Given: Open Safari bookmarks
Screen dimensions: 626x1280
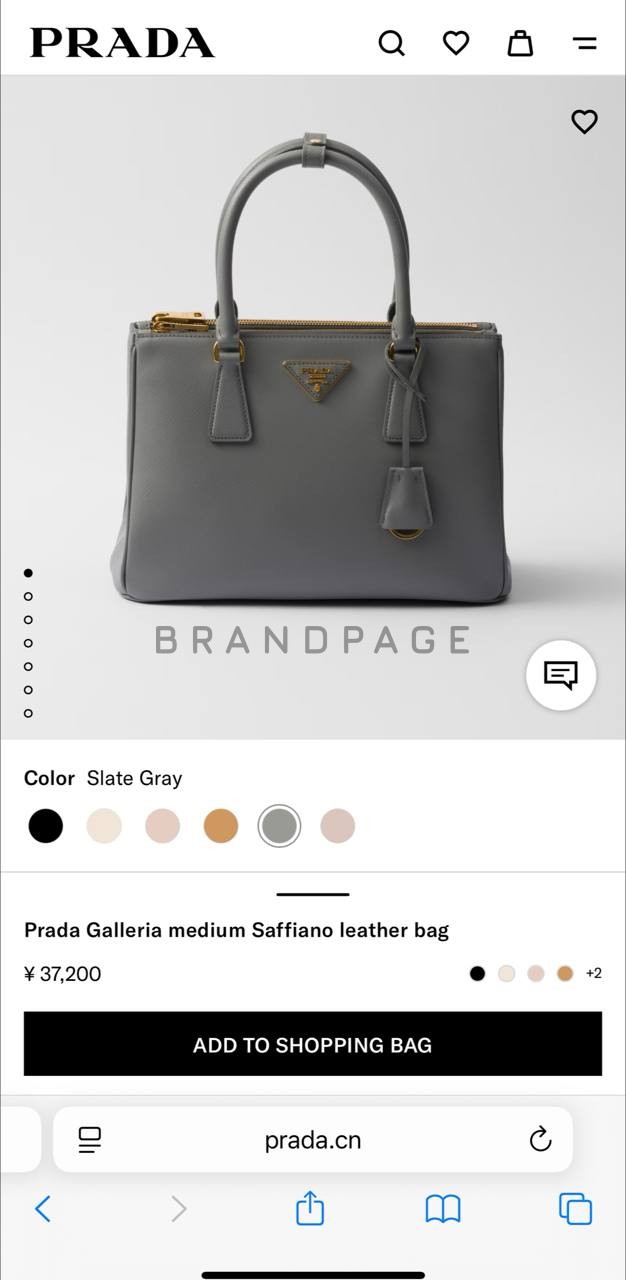Looking at the screenshot, I should 443,1209.
